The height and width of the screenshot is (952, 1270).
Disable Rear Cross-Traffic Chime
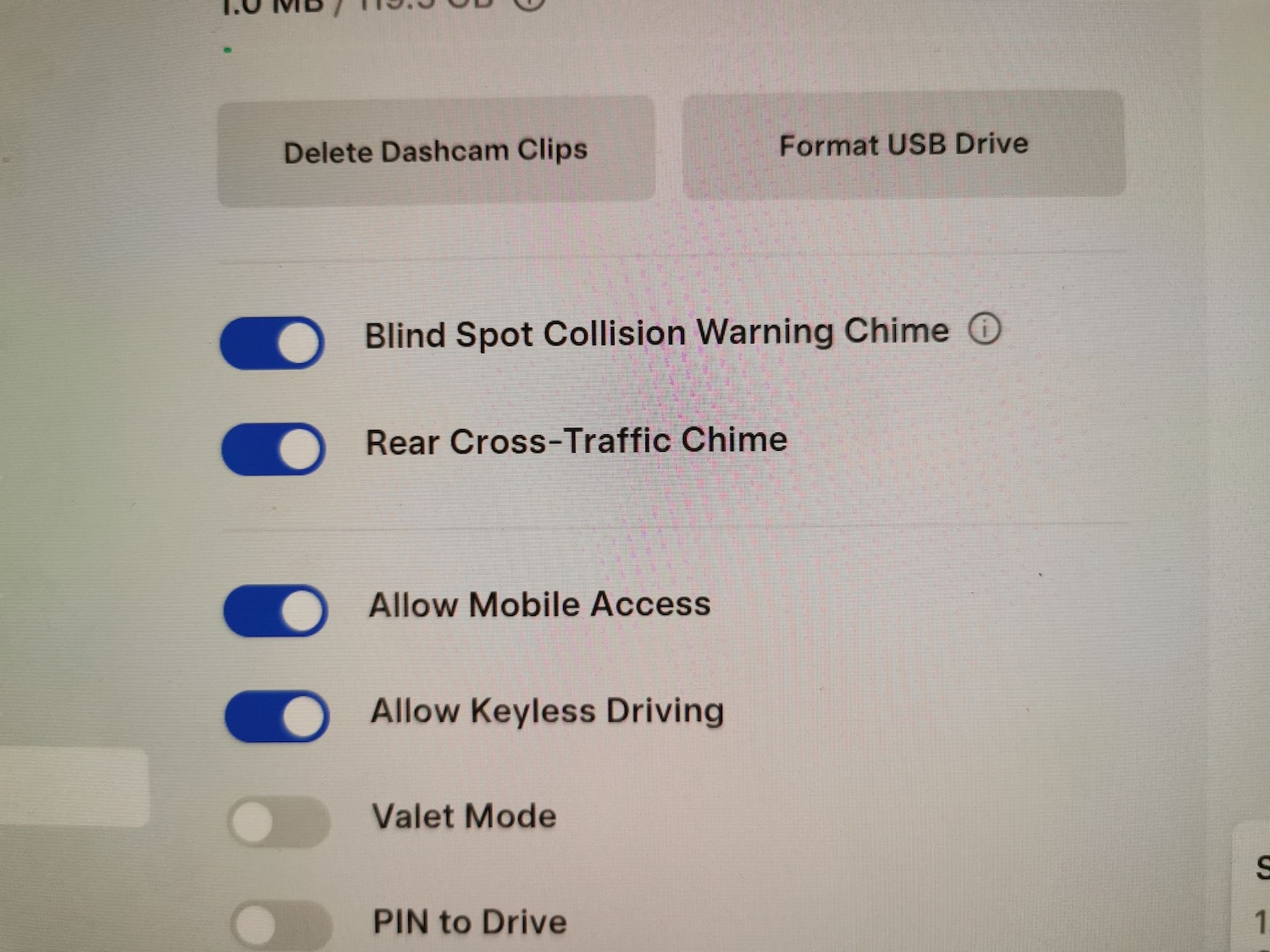click(x=273, y=448)
